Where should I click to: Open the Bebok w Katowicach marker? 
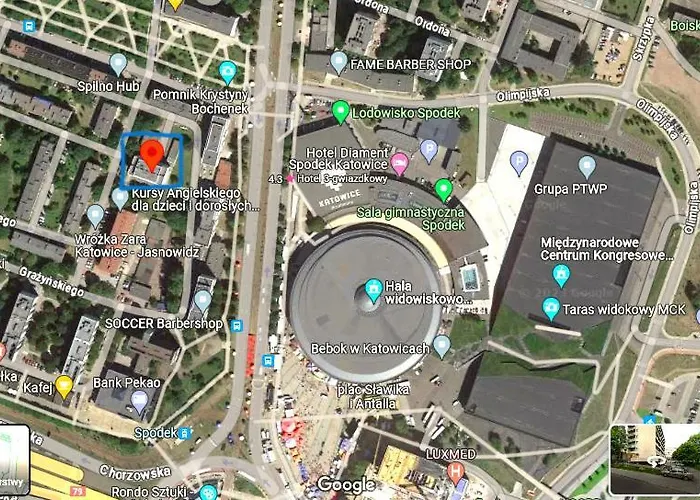442,346
